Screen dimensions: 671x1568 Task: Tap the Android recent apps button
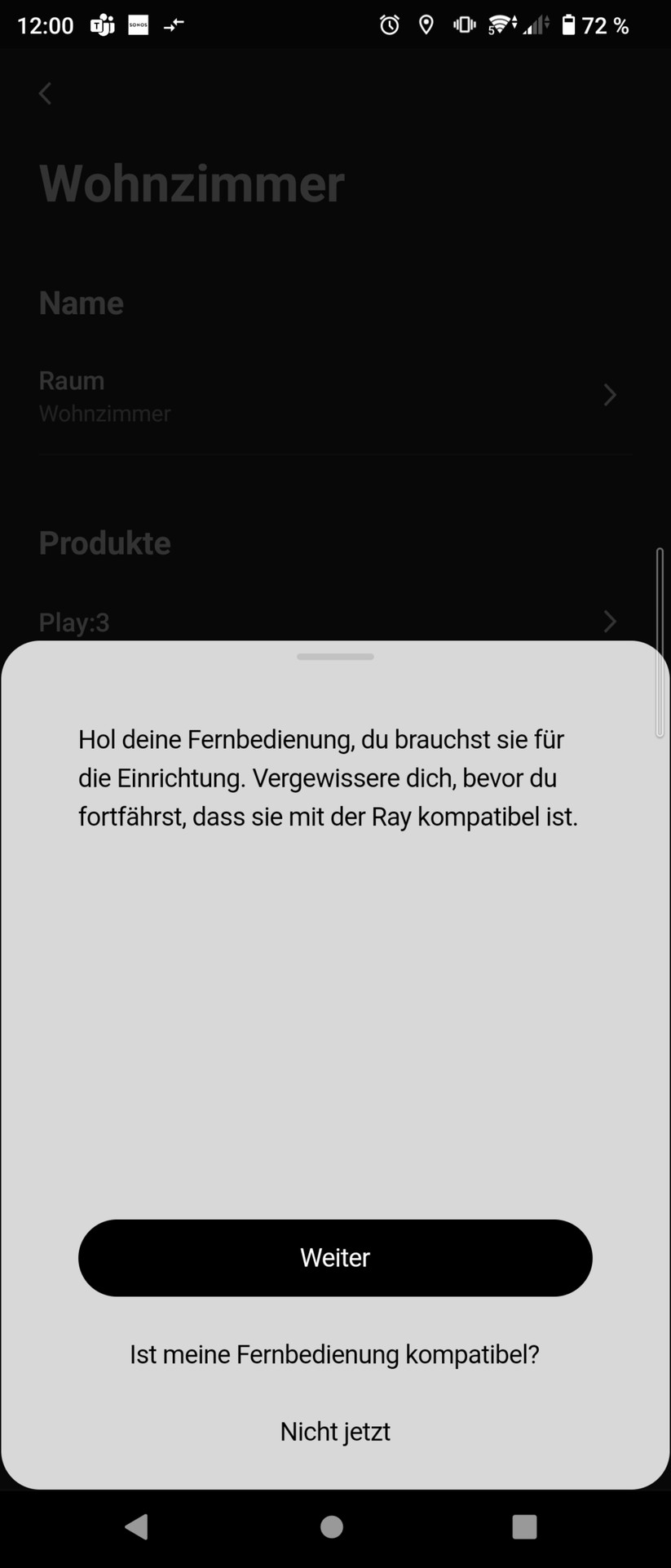(525, 1527)
